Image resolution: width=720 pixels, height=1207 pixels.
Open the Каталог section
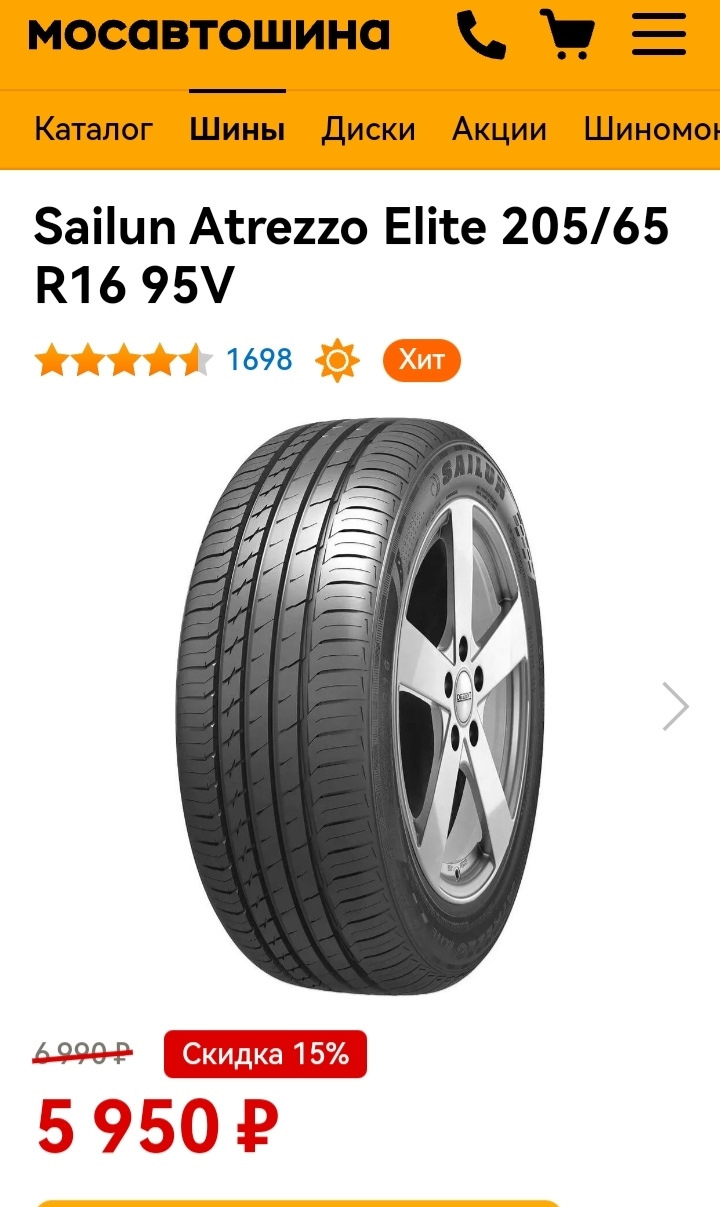tap(93, 130)
